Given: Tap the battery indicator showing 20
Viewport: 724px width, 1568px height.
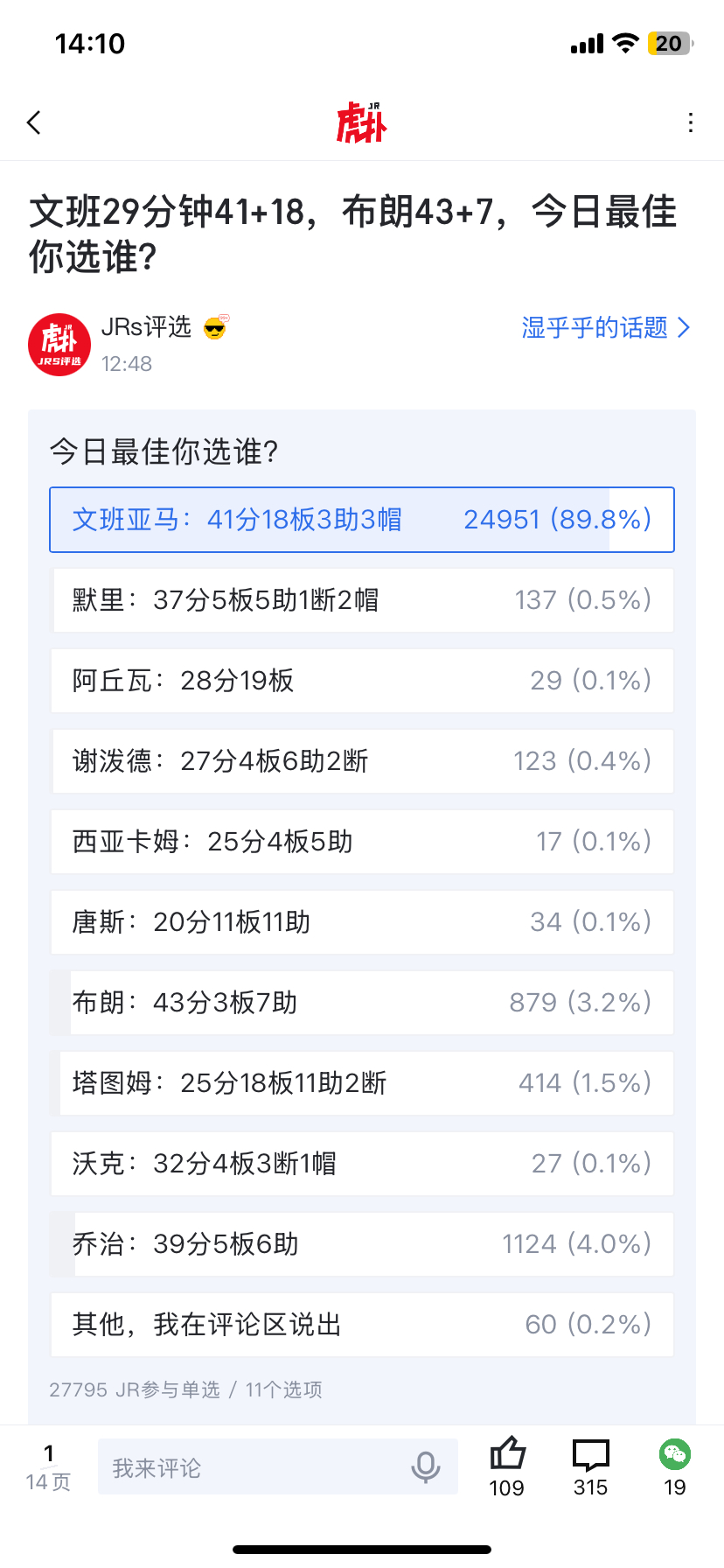Looking at the screenshot, I should coord(669,43).
